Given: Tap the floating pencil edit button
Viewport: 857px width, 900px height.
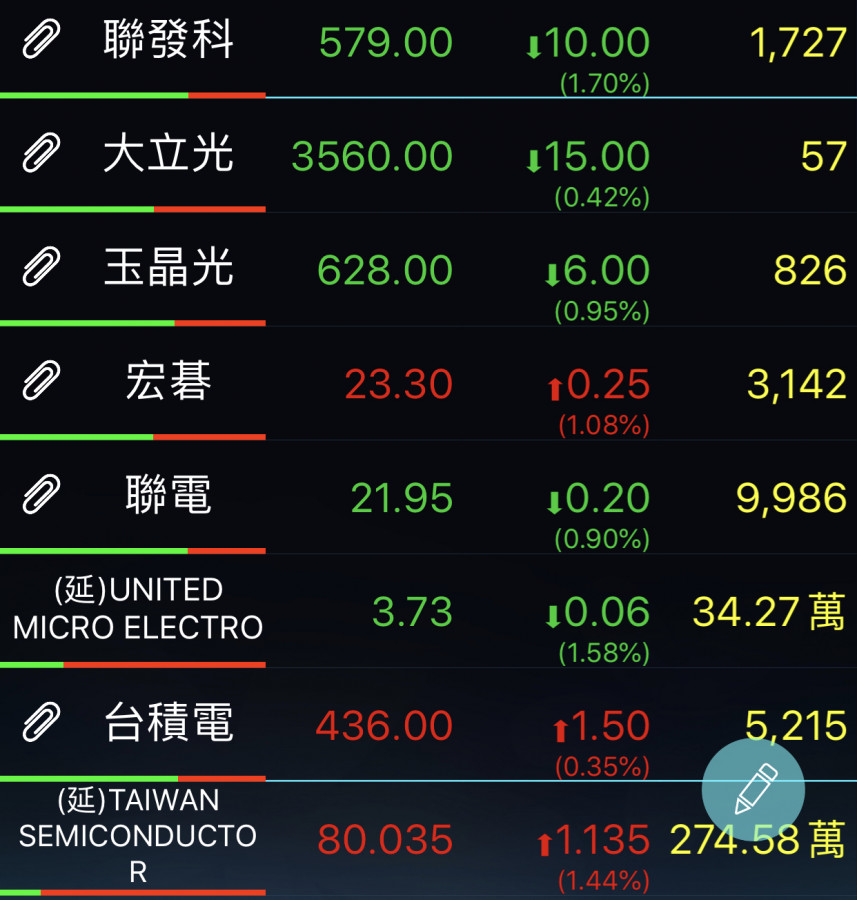Looking at the screenshot, I should (x=753, y=790).
